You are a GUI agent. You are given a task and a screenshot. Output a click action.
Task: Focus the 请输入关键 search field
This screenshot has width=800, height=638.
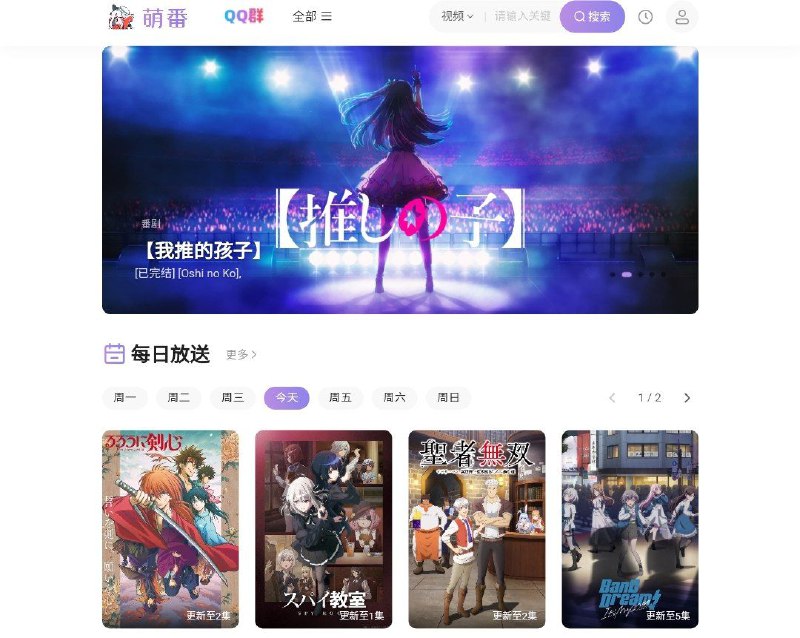click(x=523, y=17)
